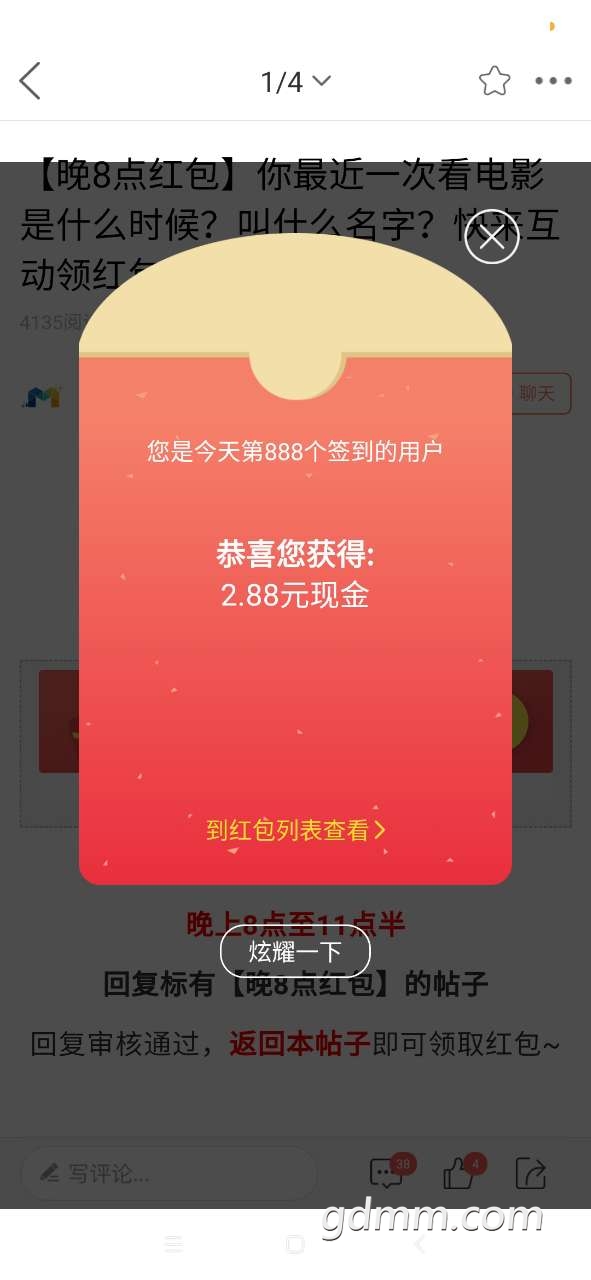591x1280 pixels.
Task: Open the red envelope list link
Action: (x=296, y=829)
